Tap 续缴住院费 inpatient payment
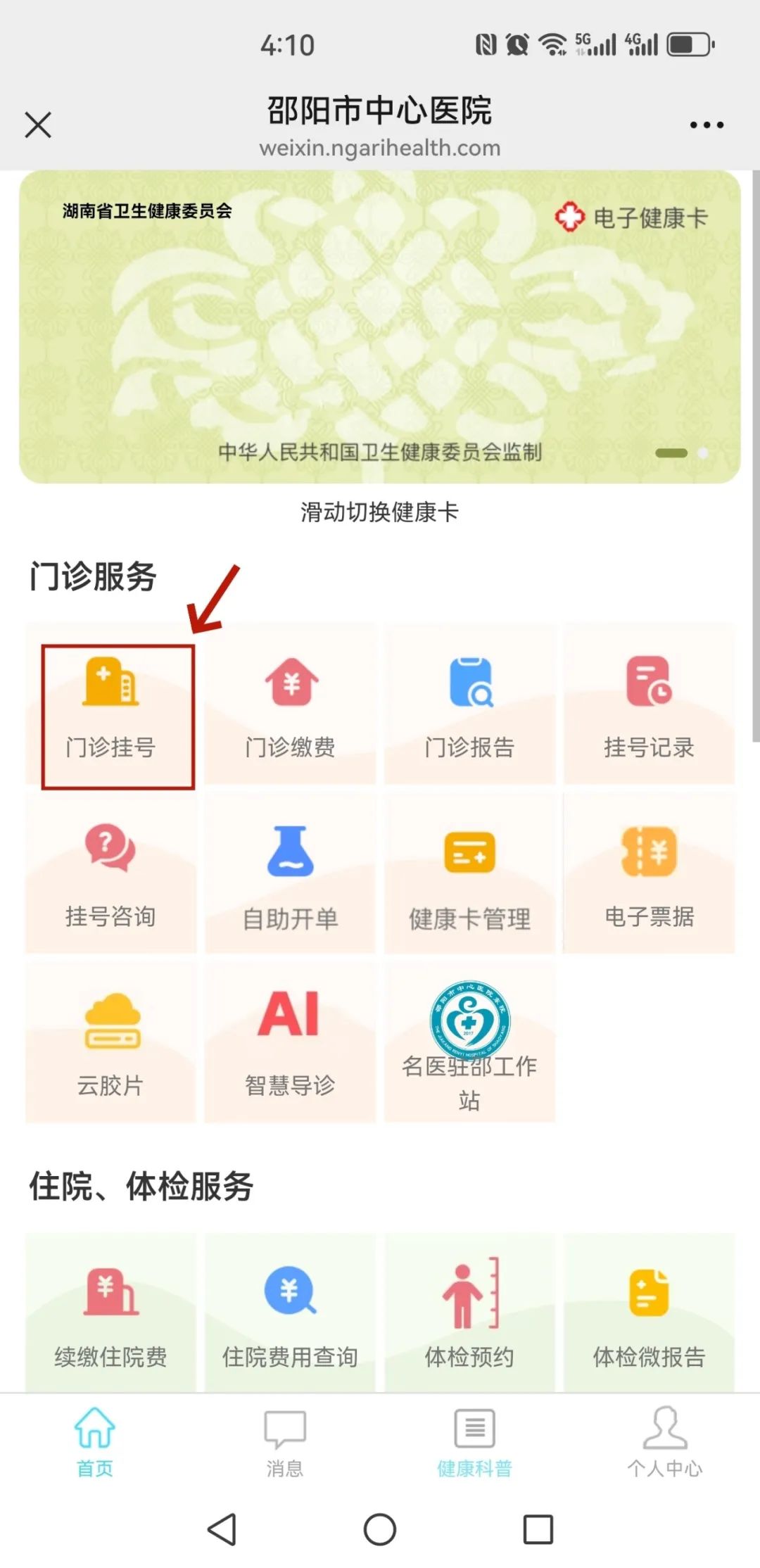The image size is (760, 1568). coord(111,1315)
